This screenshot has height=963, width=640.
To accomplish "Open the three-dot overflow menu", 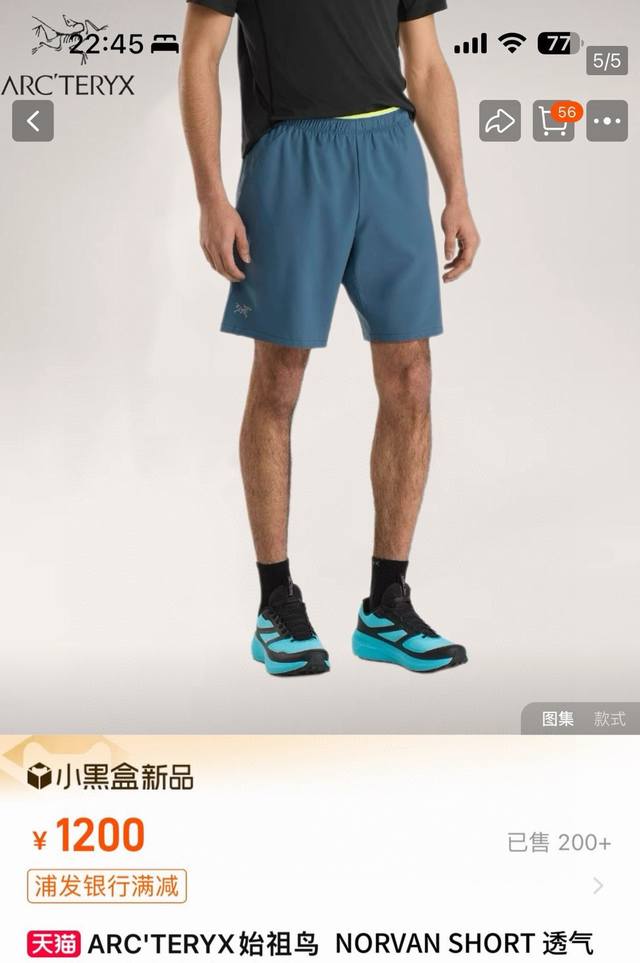I will (x=607, y=122).
